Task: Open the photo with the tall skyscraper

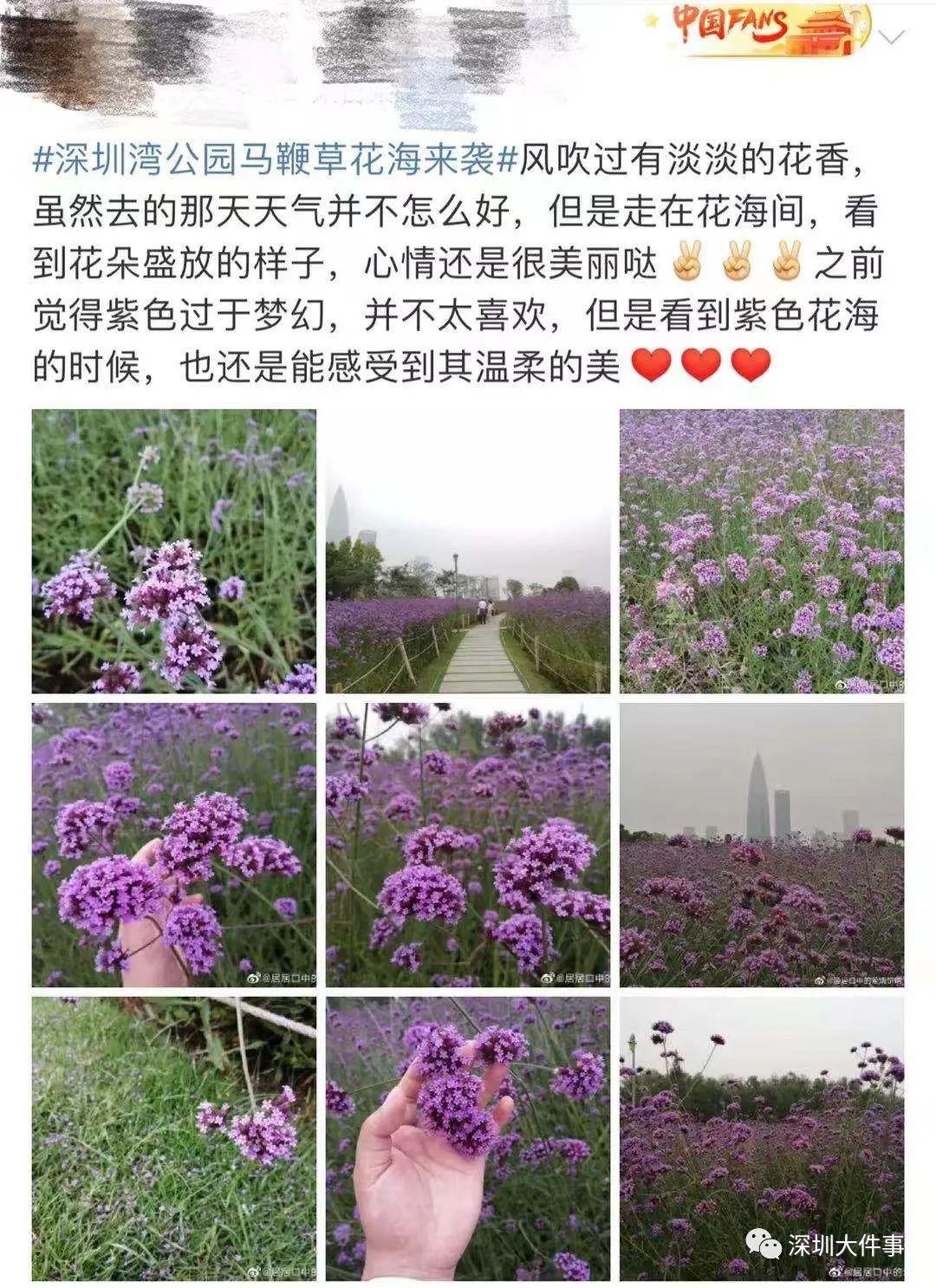Action: coord(762,844)
